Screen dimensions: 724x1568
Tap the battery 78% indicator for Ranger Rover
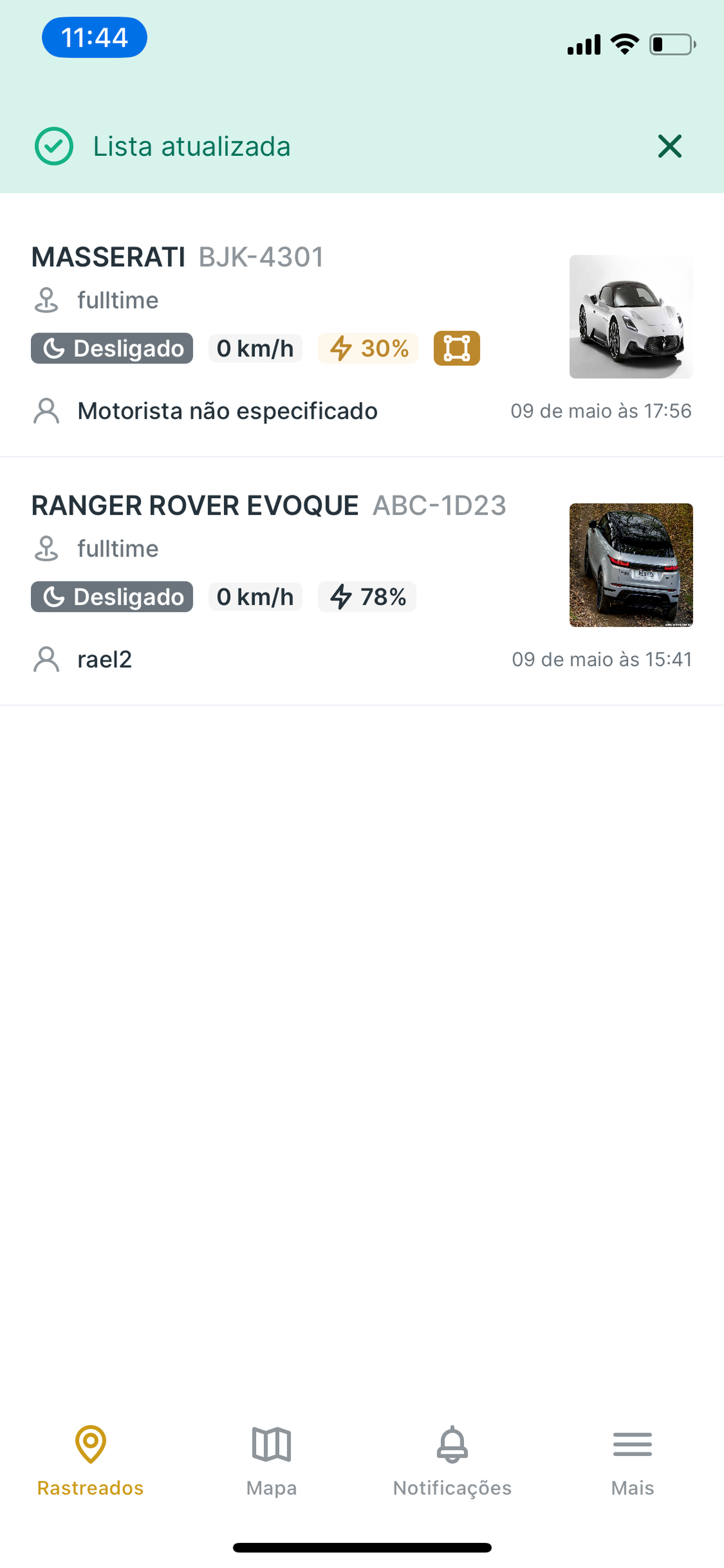[367, 597]
